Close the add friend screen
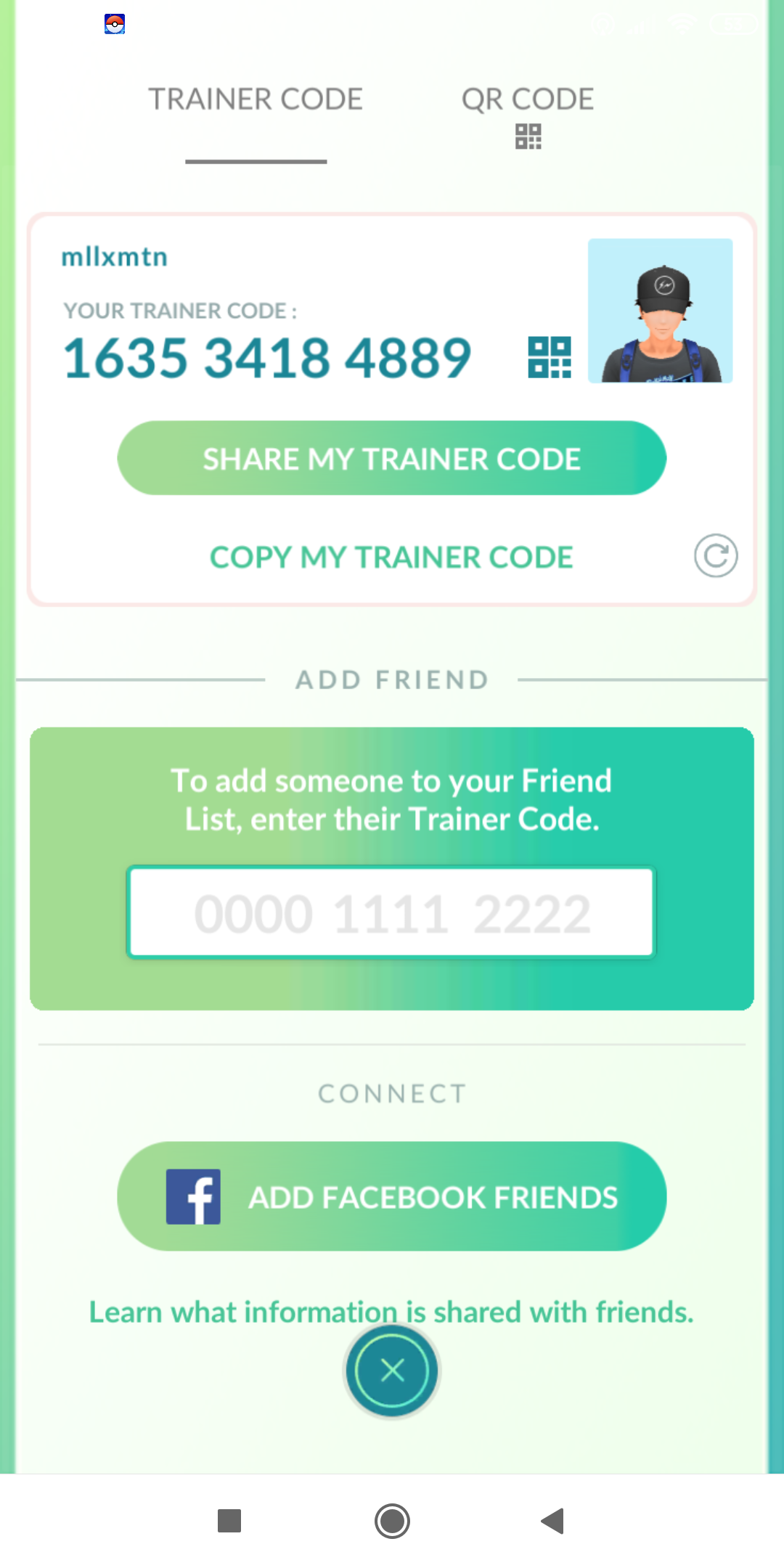 pos(392,1371)
